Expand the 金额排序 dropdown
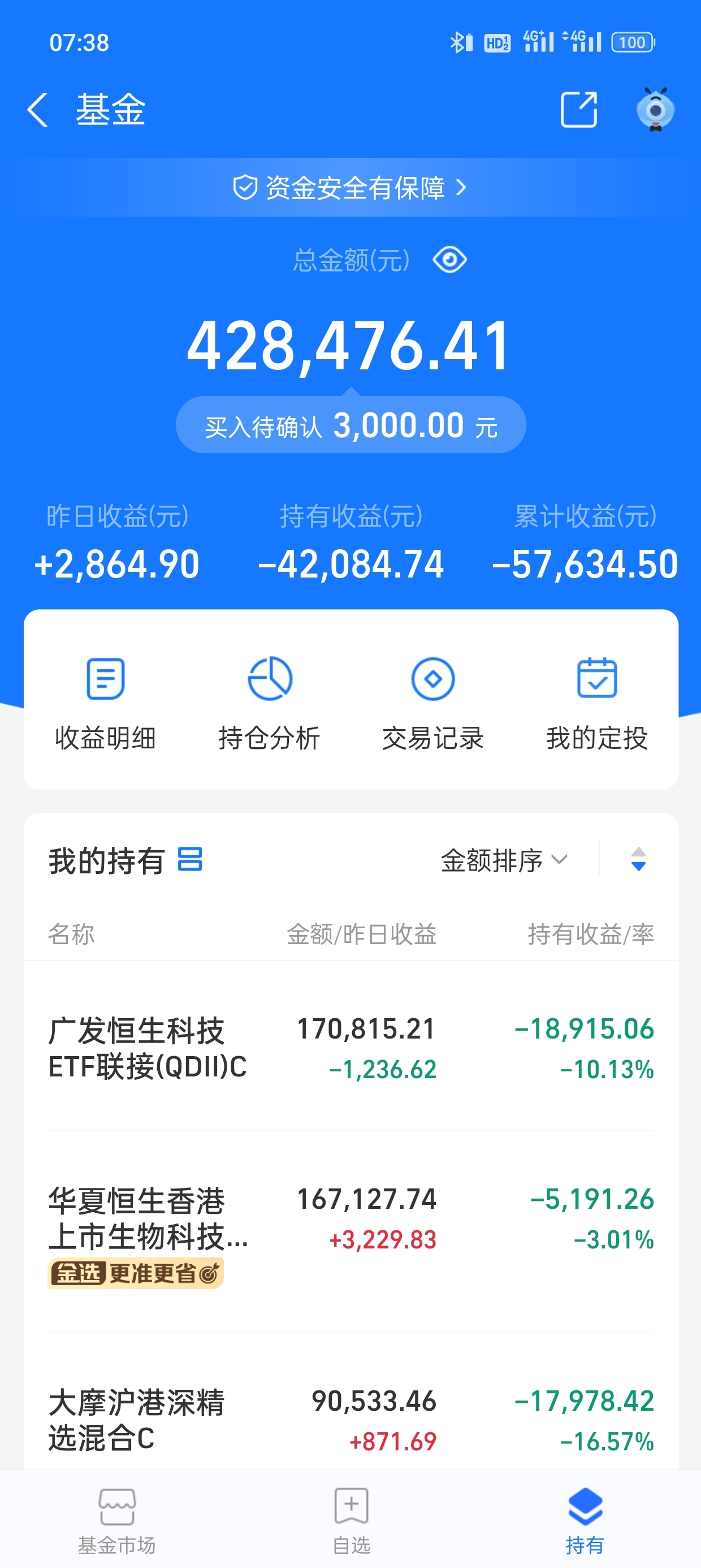Image resolution: width=701 pixels, height=1568 pixels. click(504, 860)
